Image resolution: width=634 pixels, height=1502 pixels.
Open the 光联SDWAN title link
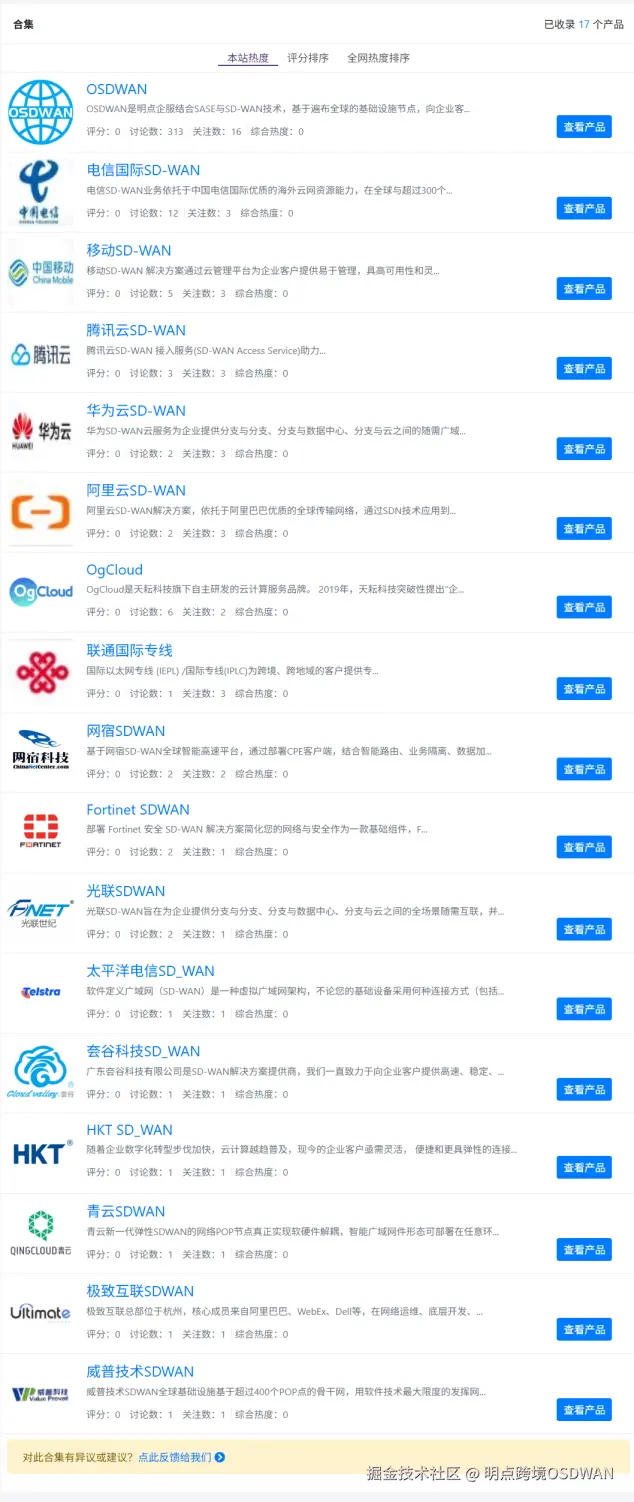125,891
